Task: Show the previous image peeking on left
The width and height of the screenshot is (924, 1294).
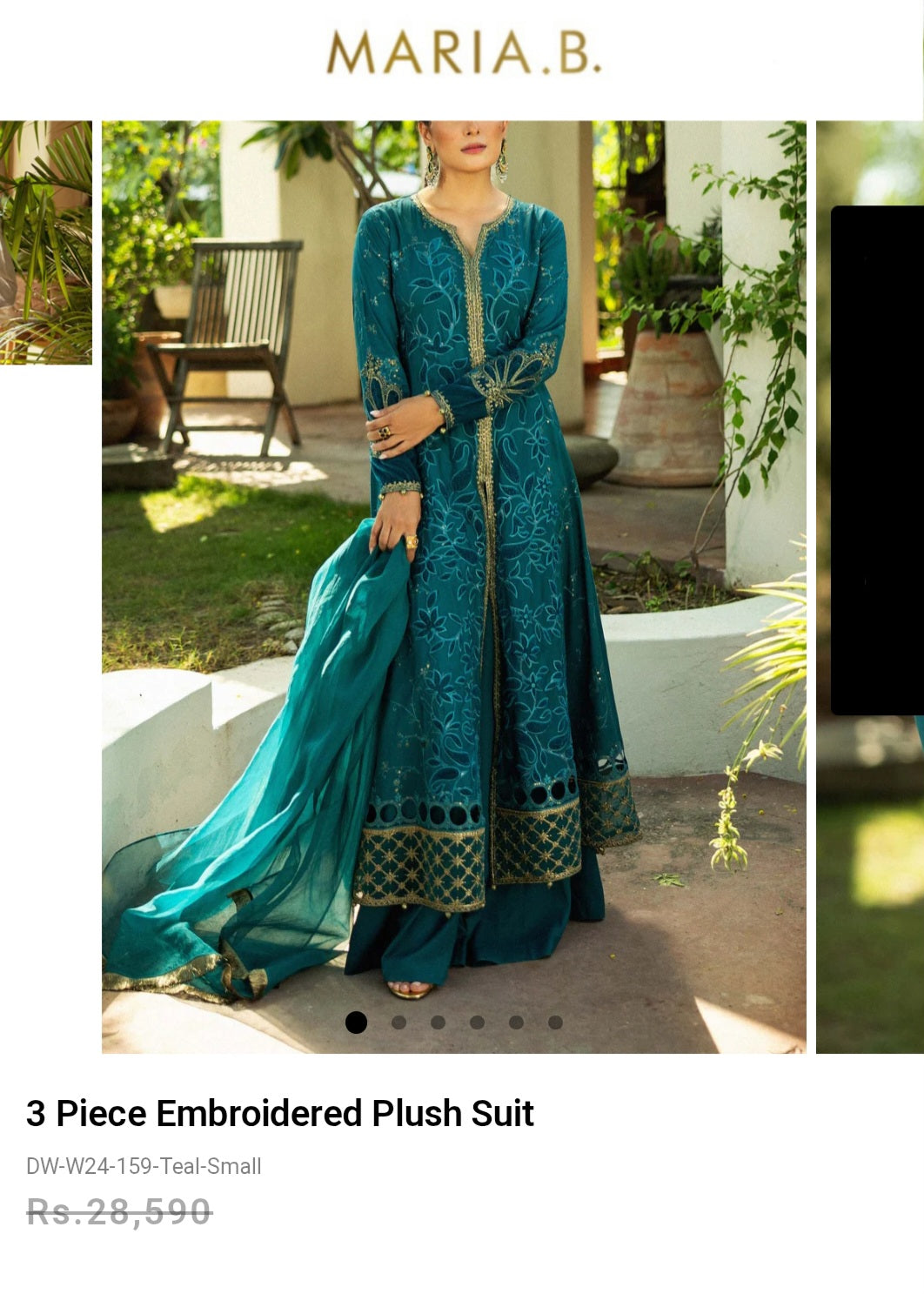Action: tap(45, 242)
